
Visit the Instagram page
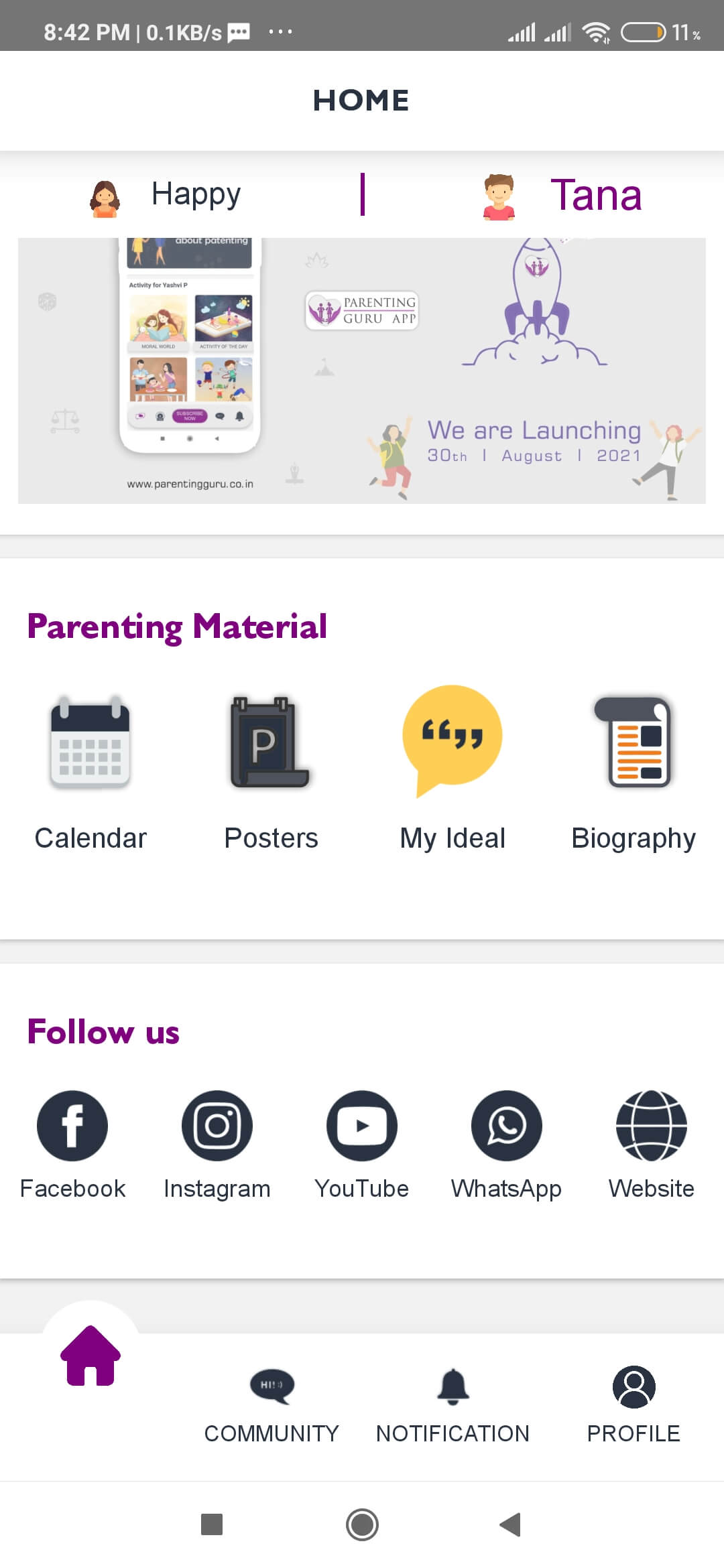click(x=217, y=1142)
